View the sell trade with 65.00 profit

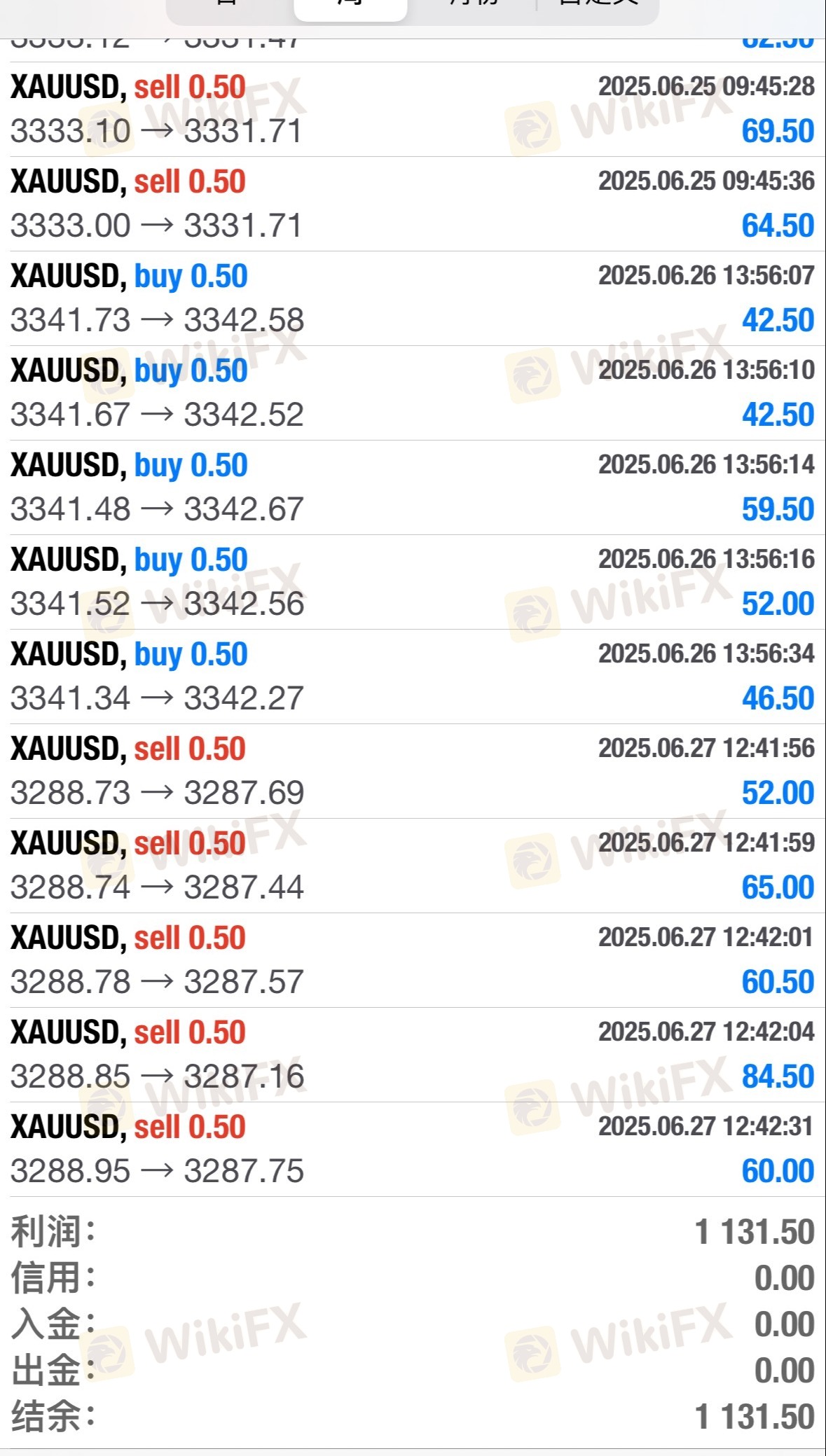pyautogui.click(x=413, y=866)
